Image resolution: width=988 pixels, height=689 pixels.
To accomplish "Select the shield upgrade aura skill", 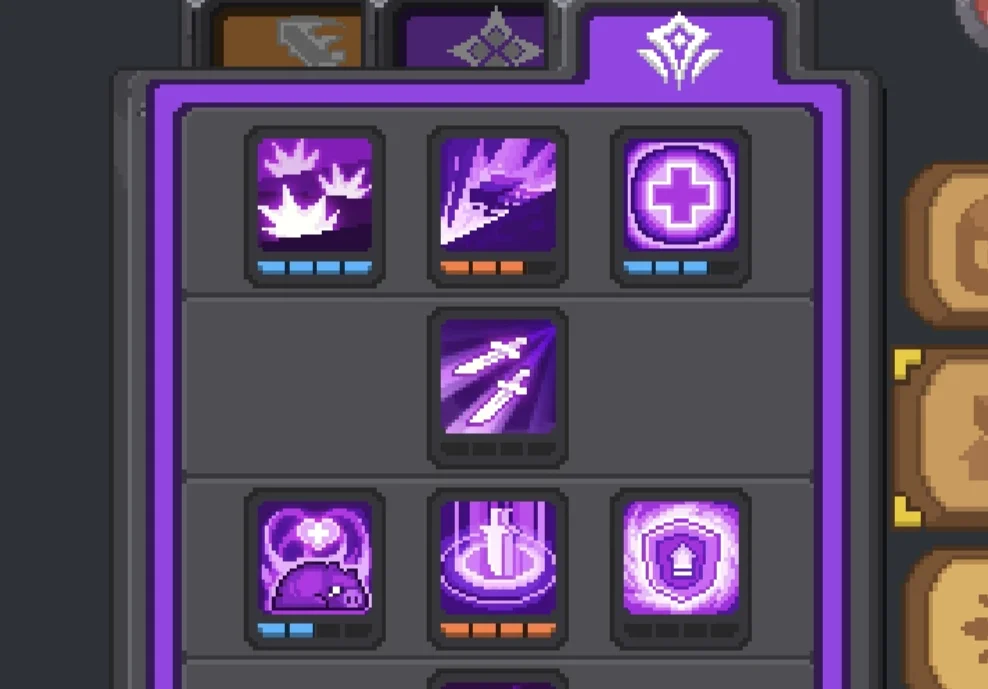I will coord(681,559).
